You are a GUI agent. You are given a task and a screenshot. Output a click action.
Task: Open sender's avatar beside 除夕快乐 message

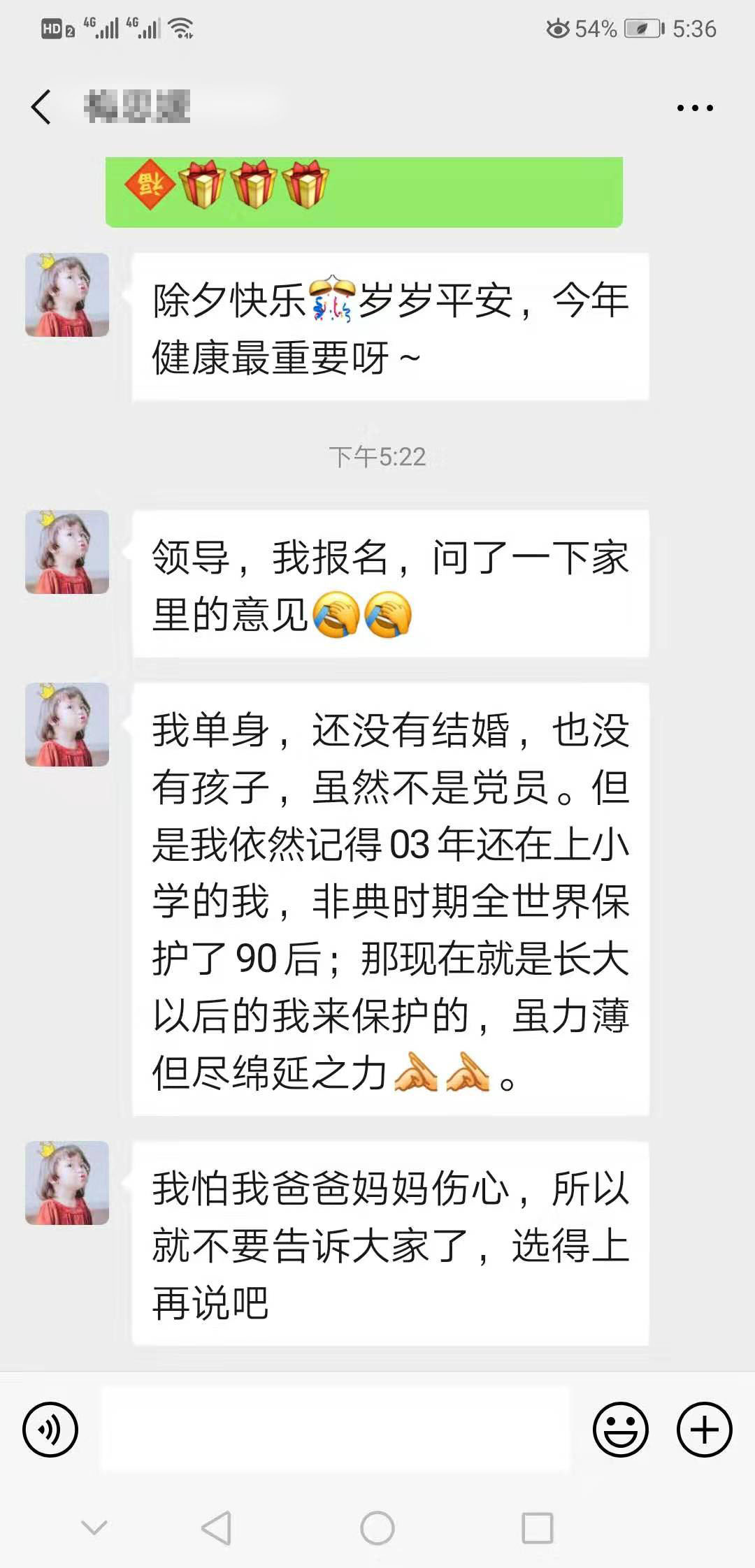click(67, 295)
